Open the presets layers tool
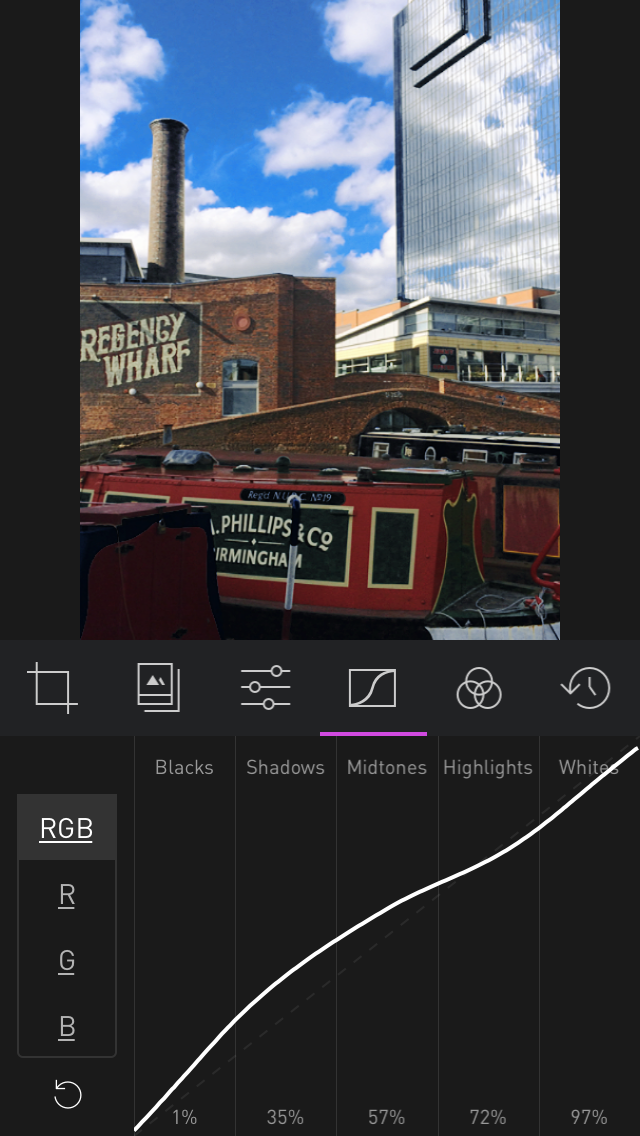The image size is (640, 1136). [x=159, y=688]
